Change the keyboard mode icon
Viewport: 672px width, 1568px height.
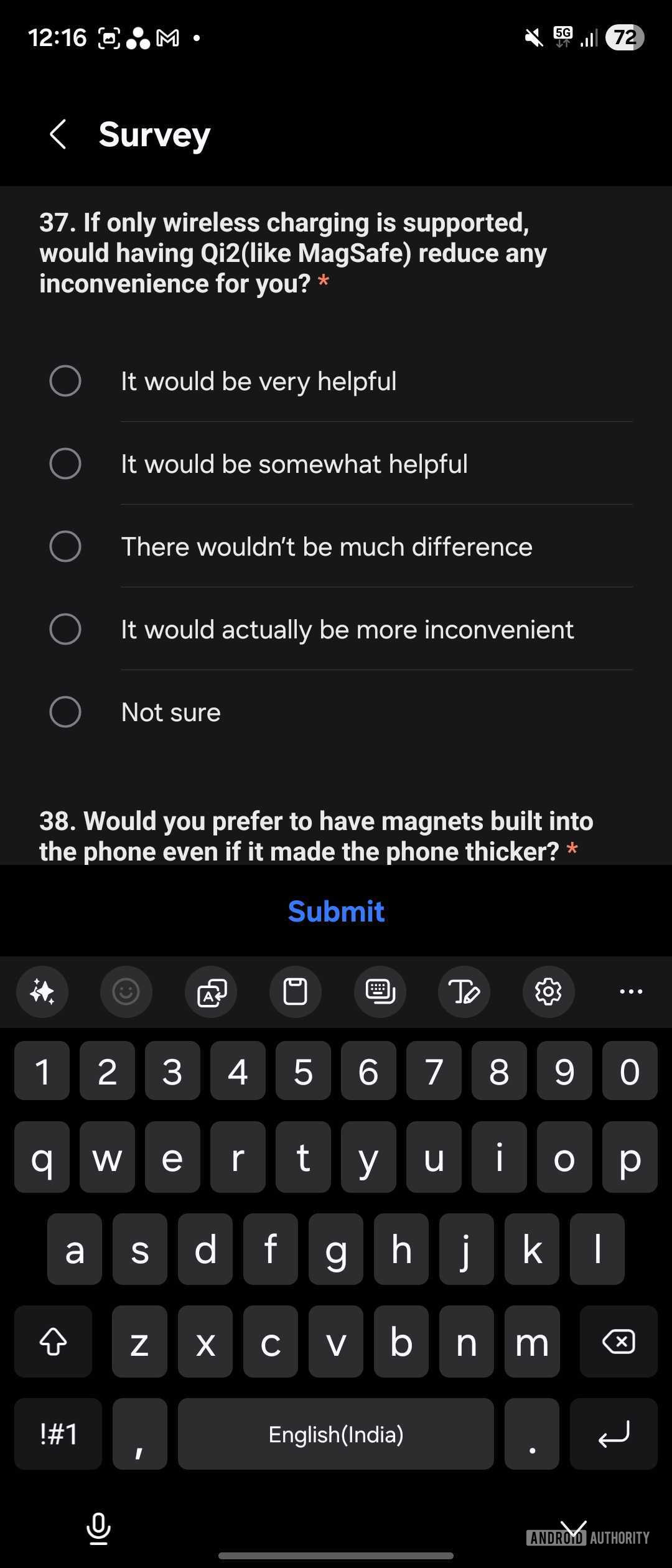[380, 992]
